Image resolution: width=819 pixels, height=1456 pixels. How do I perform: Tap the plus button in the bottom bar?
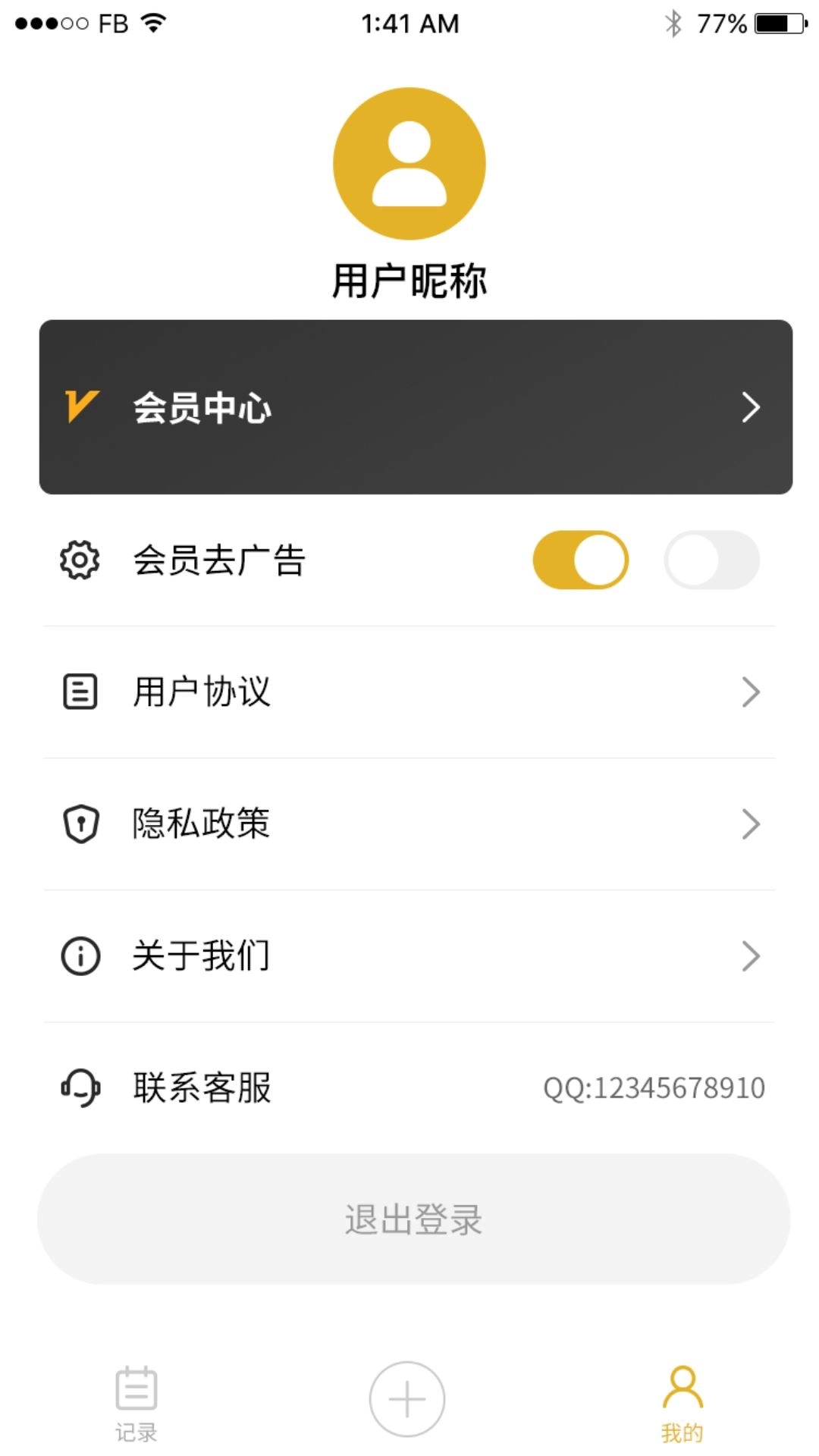pos(409,1399)
